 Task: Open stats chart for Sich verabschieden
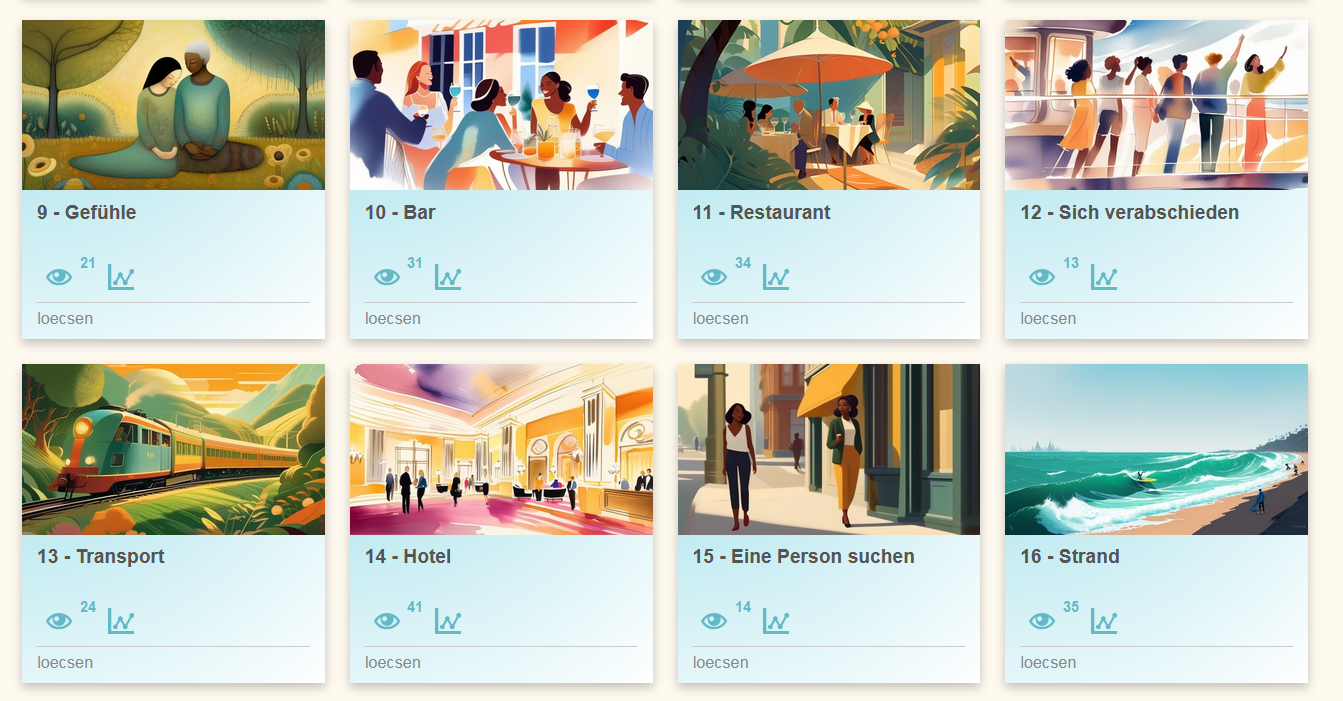[1104, 277]
